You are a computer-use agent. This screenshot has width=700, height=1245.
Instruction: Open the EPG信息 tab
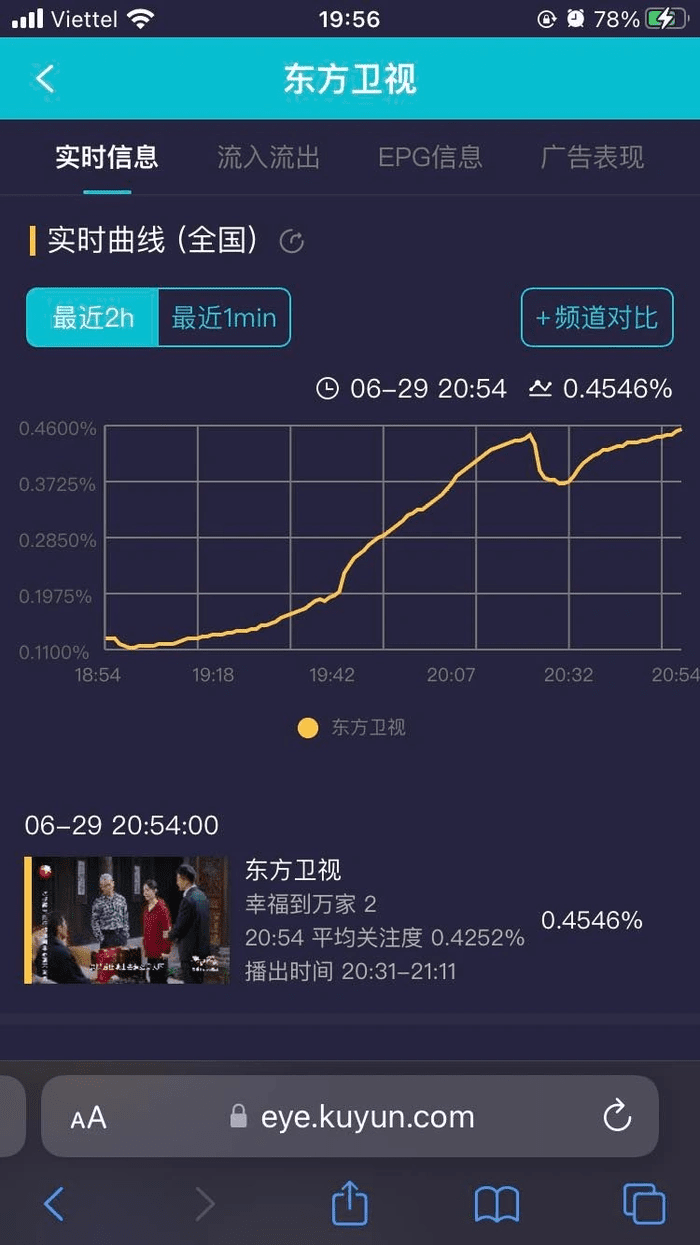(x=430, y=157)
